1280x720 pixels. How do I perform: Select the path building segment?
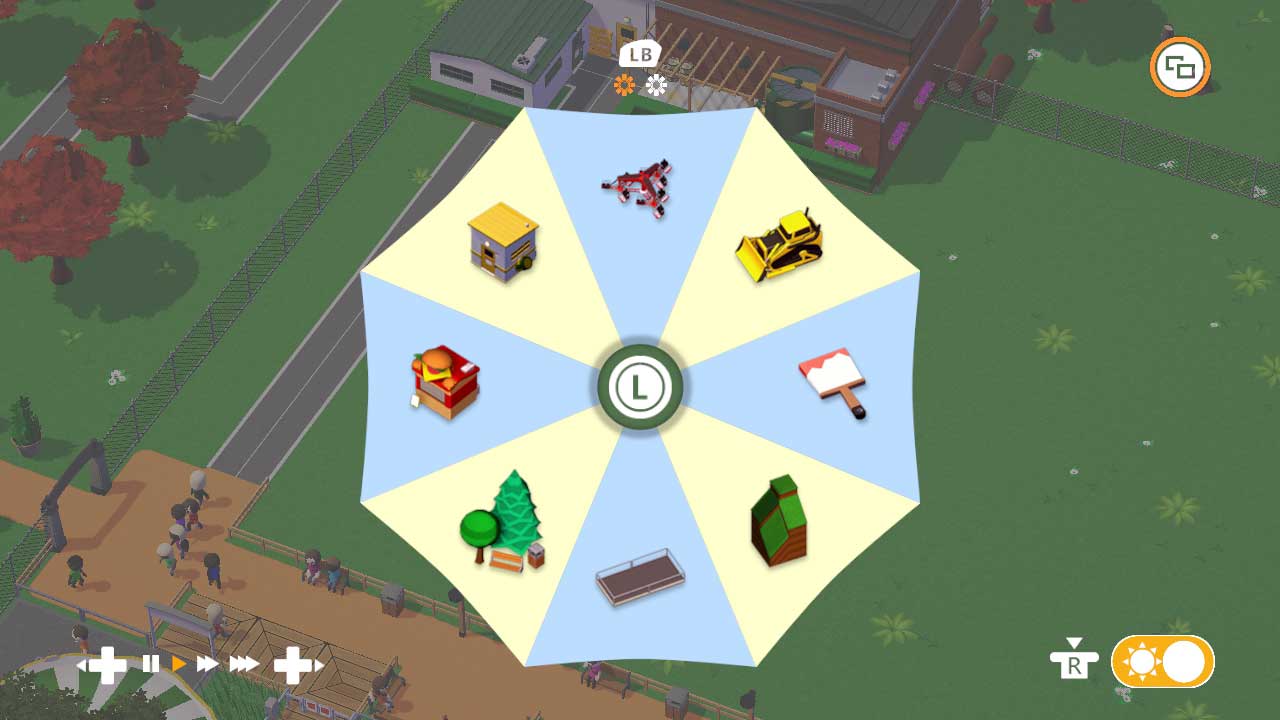click(x=641, y=577)
